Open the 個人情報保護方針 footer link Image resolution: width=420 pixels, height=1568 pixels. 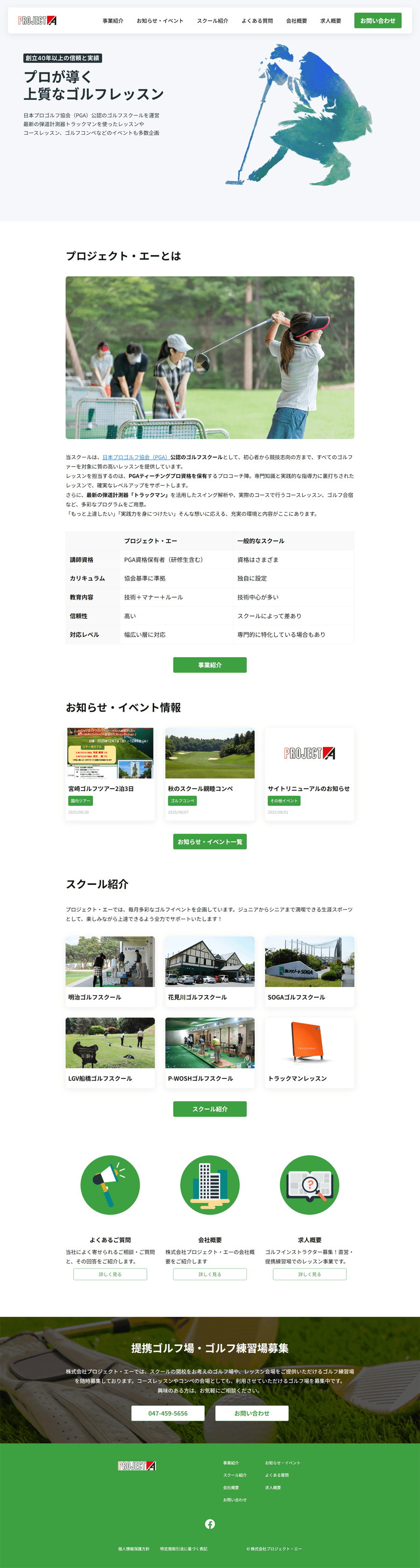(x=133, y=1548)
